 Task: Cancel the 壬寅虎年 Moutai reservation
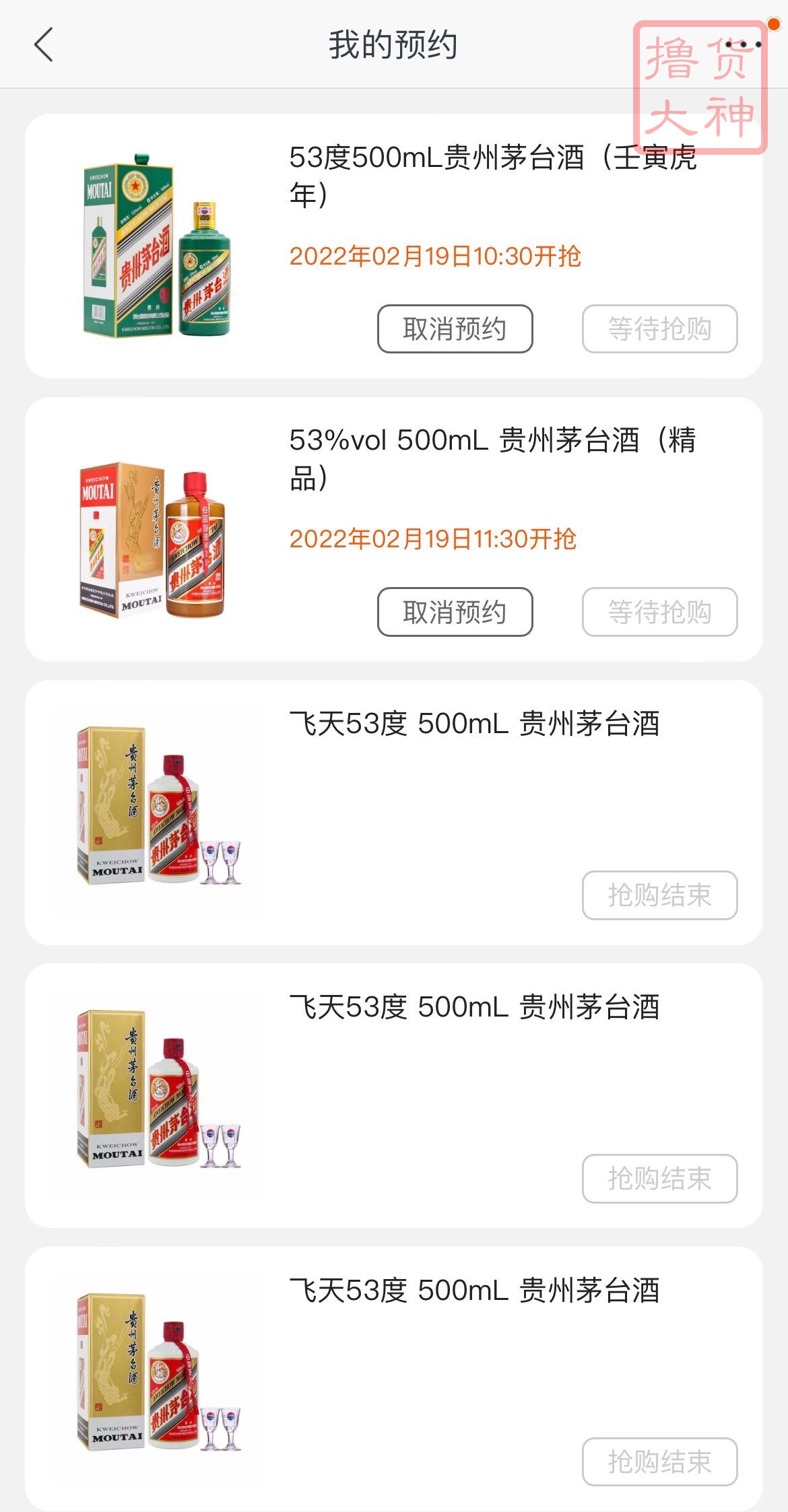pos(455,328)
